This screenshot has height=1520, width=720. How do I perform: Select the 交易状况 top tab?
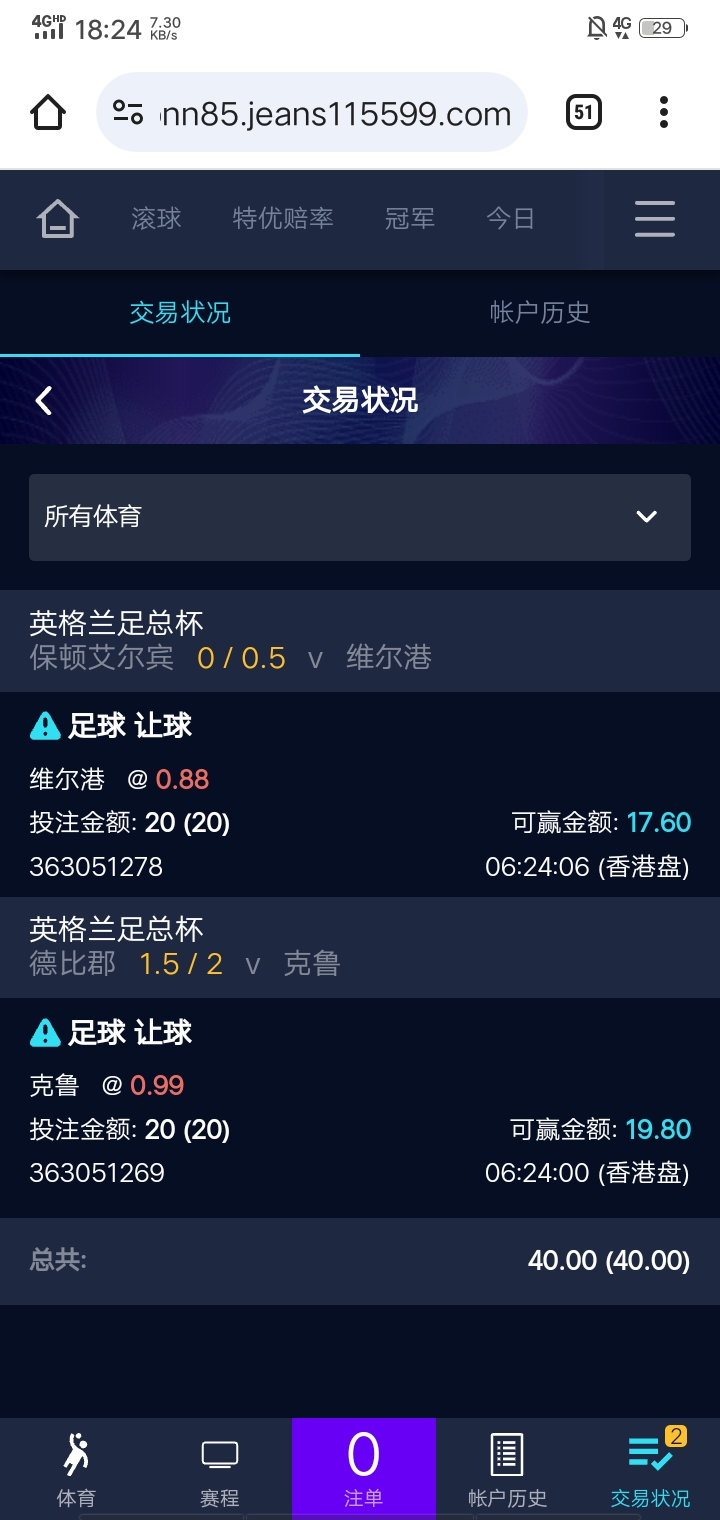click(180, 313)
